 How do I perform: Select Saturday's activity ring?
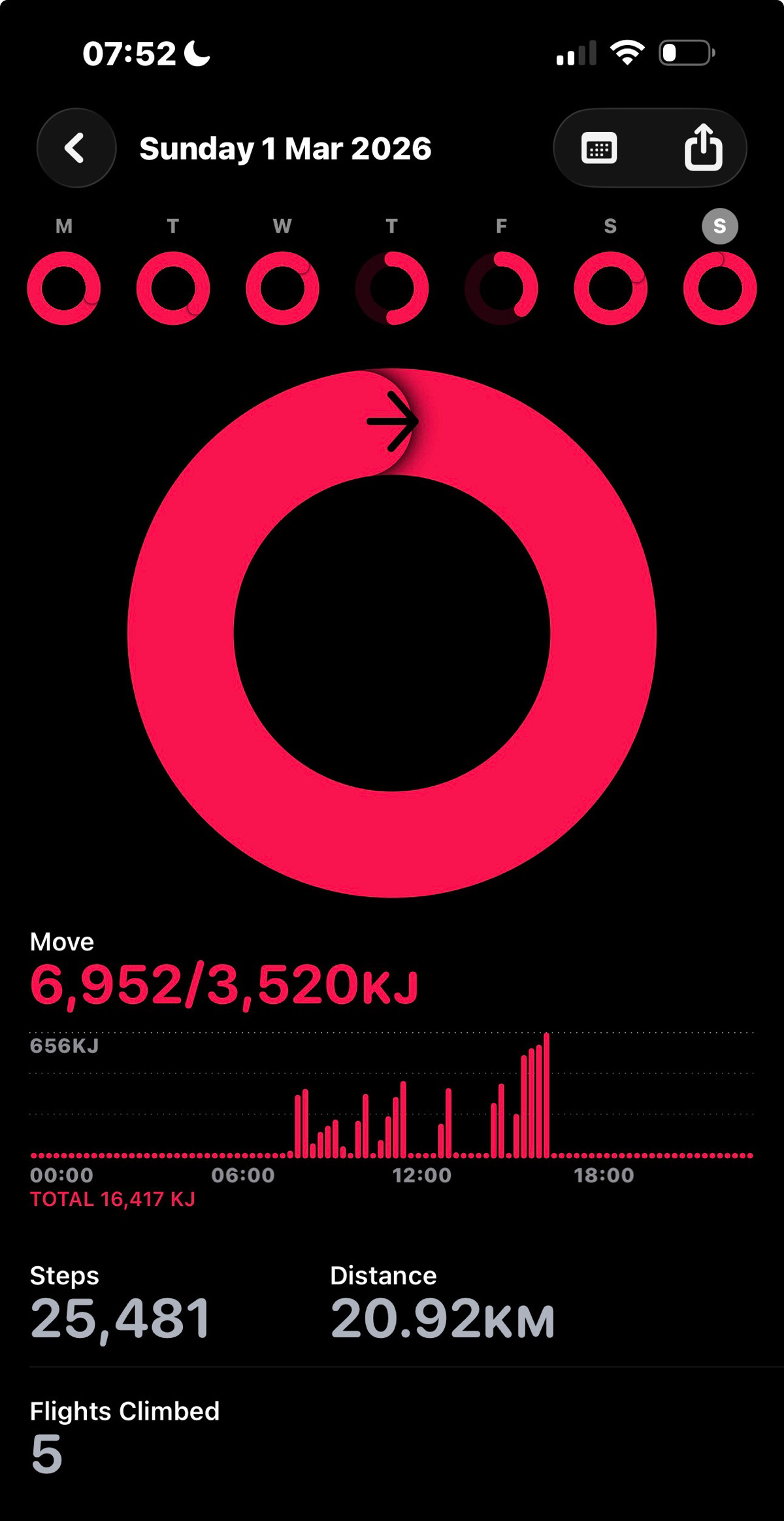click(610, 288)
